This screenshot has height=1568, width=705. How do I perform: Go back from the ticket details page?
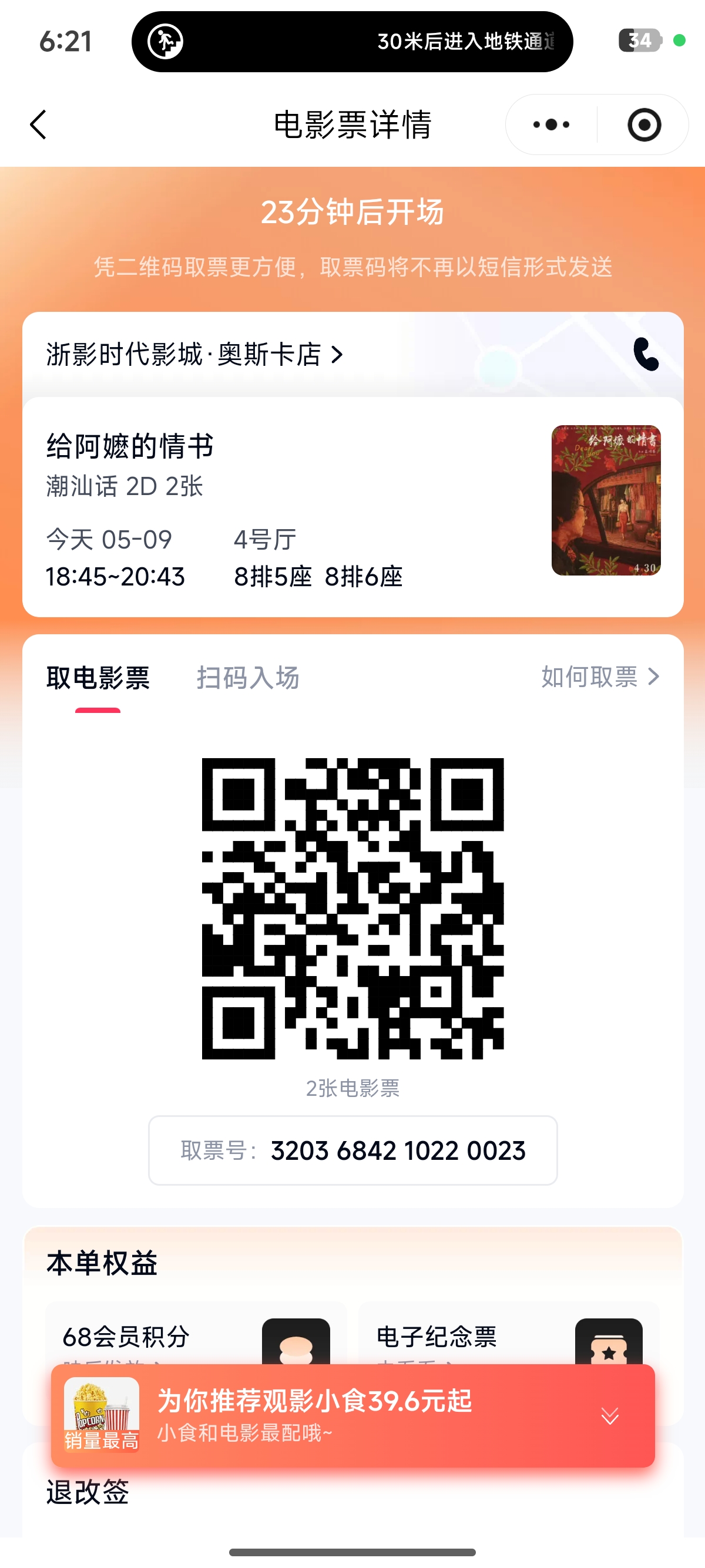click(38, 125)
